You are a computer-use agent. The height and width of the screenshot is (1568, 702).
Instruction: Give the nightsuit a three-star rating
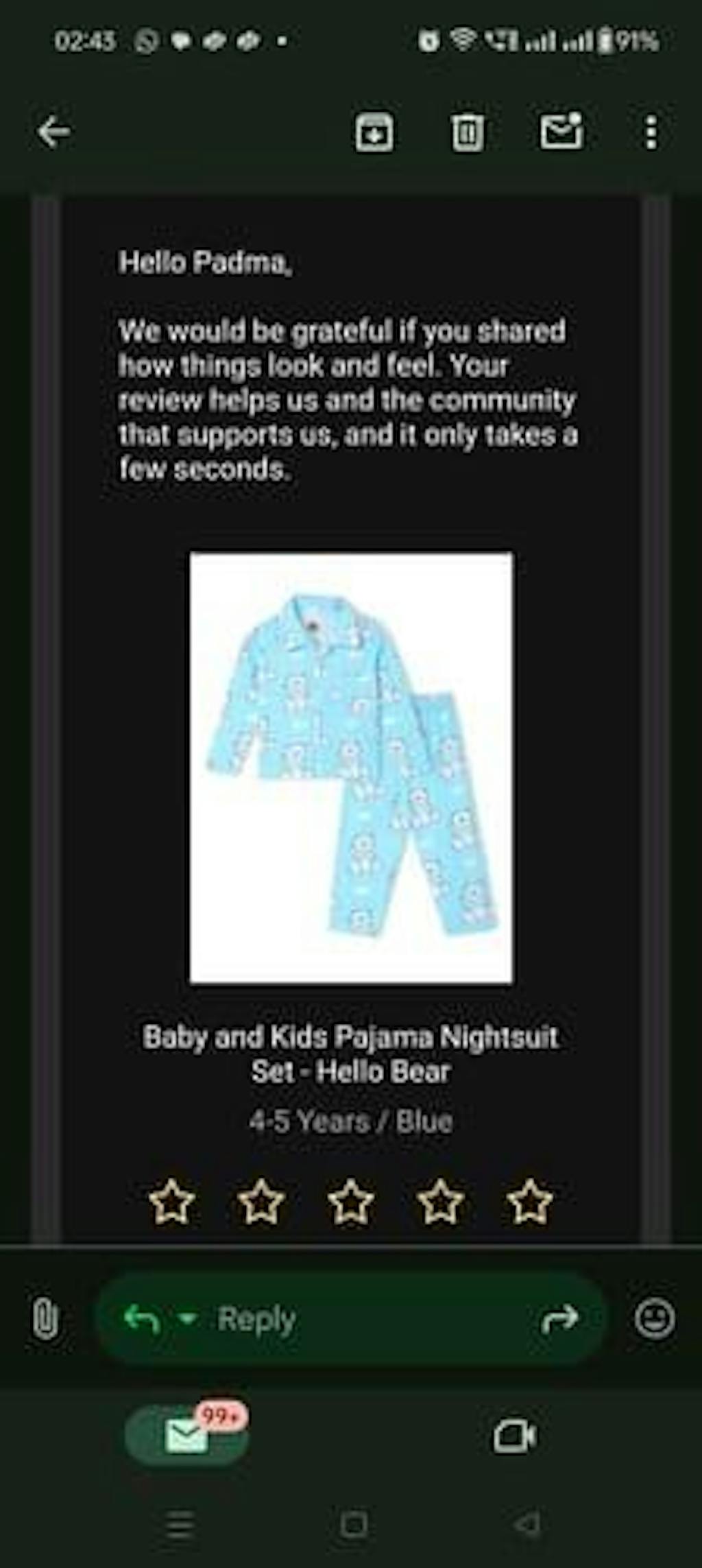coord(351,1202)
